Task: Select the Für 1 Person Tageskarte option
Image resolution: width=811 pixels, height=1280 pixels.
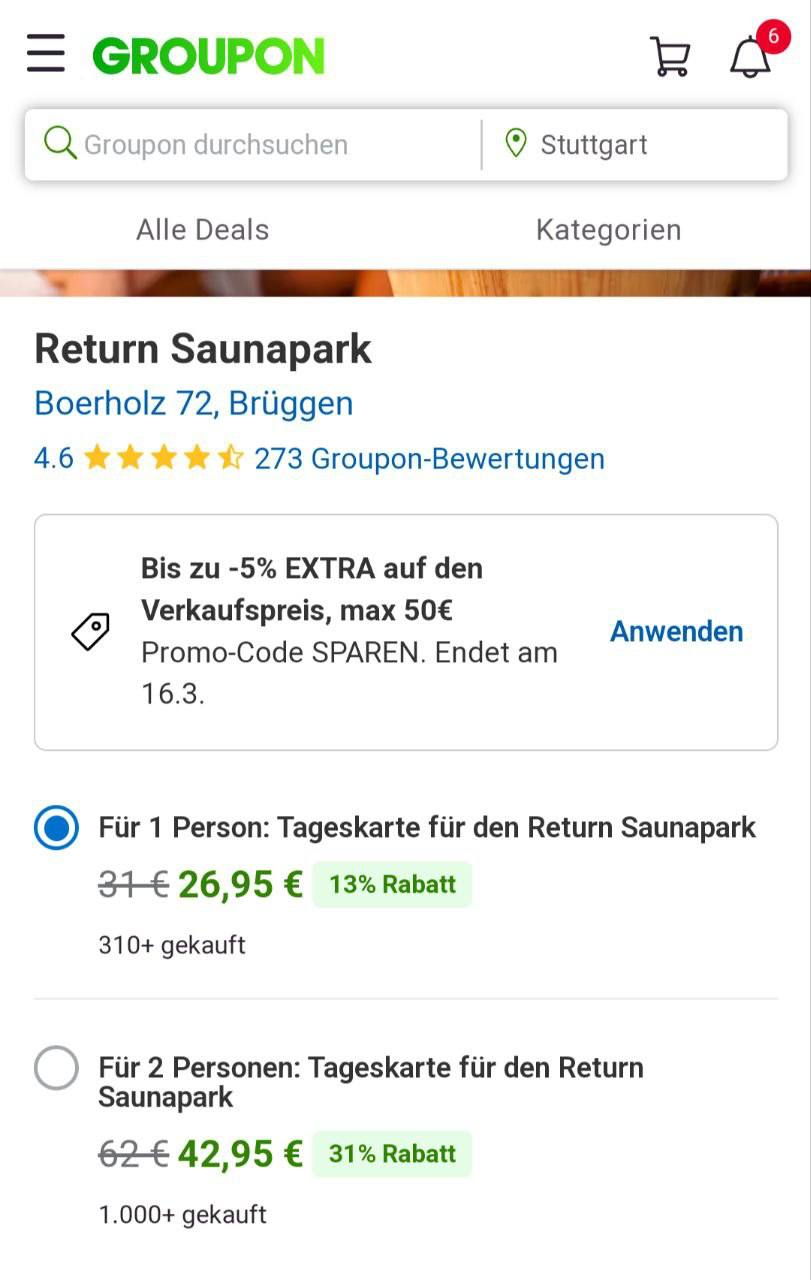Action: pos(56,828)
